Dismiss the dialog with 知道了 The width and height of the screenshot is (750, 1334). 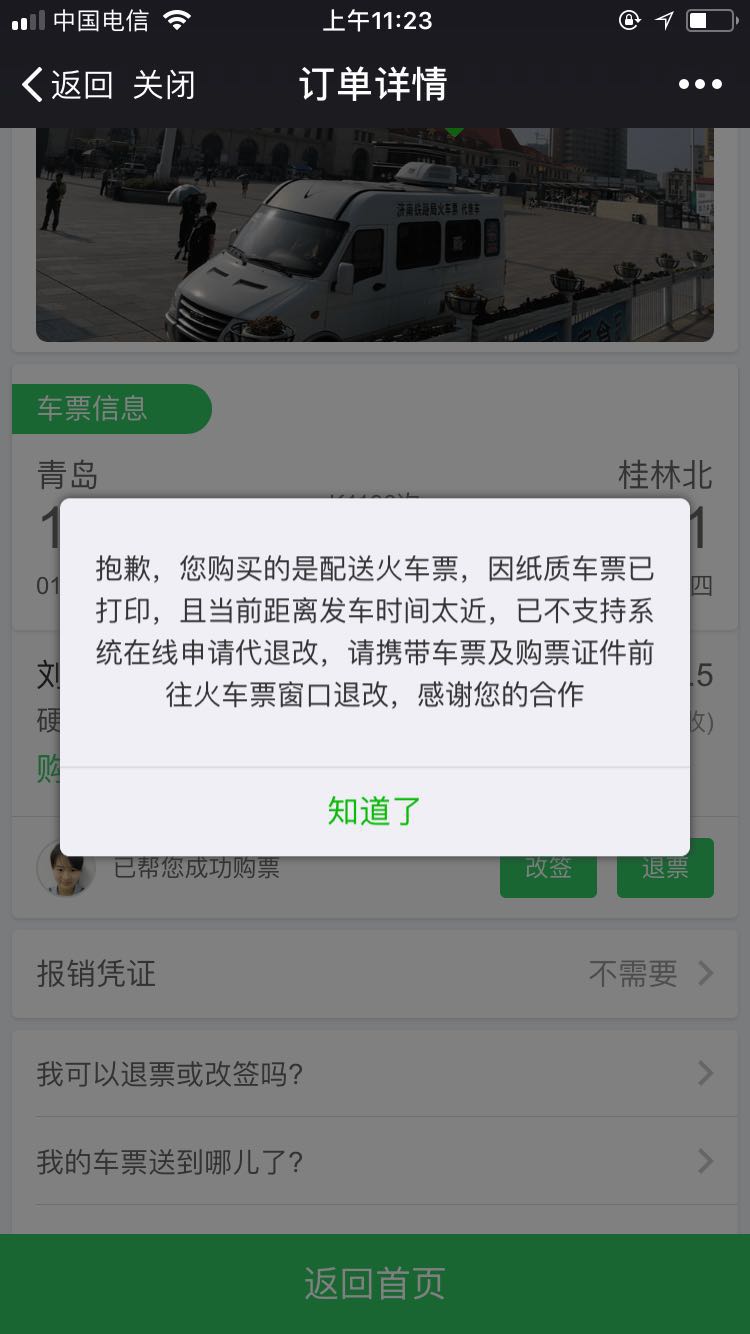[x=374, y=811]
